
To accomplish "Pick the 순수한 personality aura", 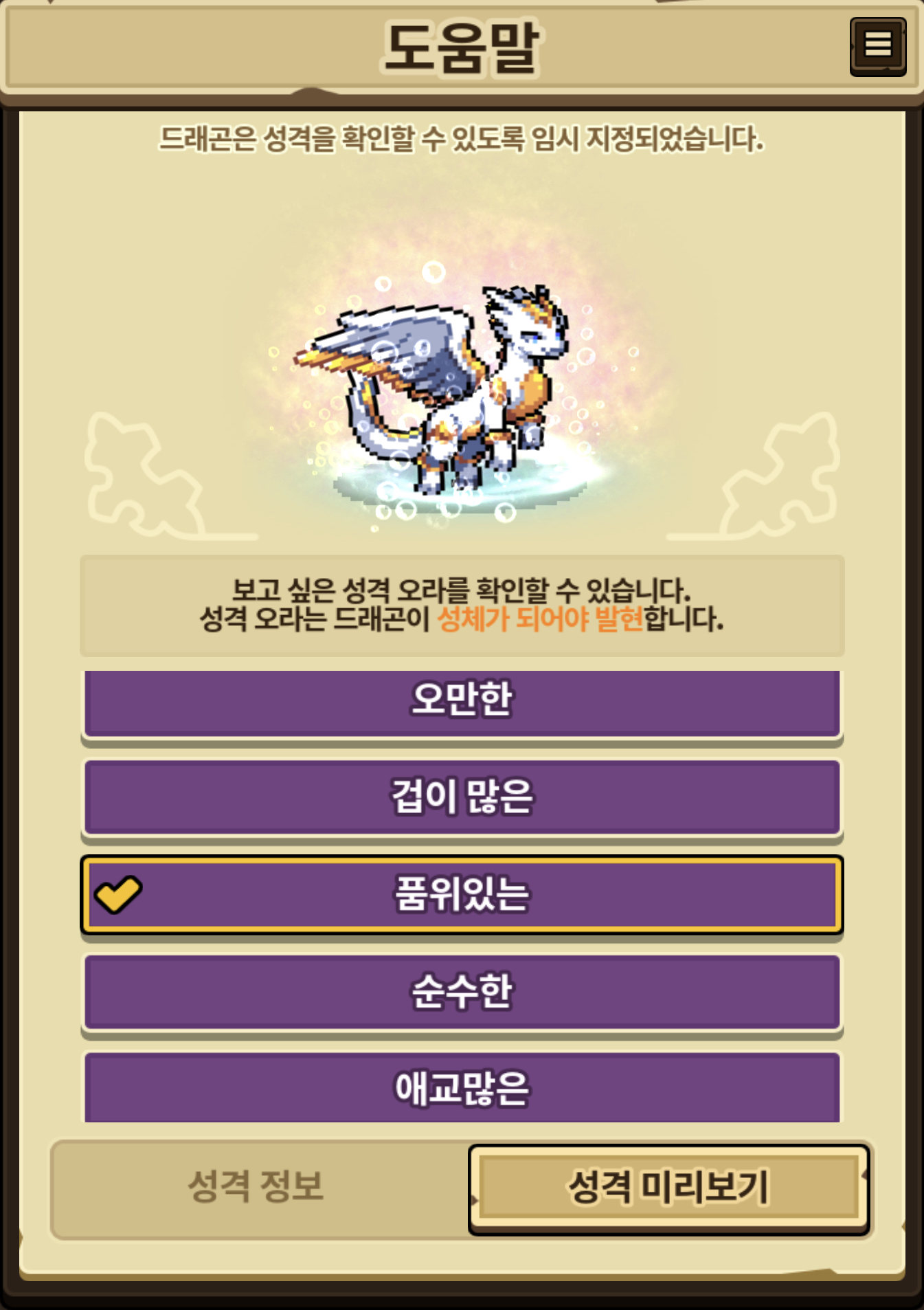I will click(462, 992).
